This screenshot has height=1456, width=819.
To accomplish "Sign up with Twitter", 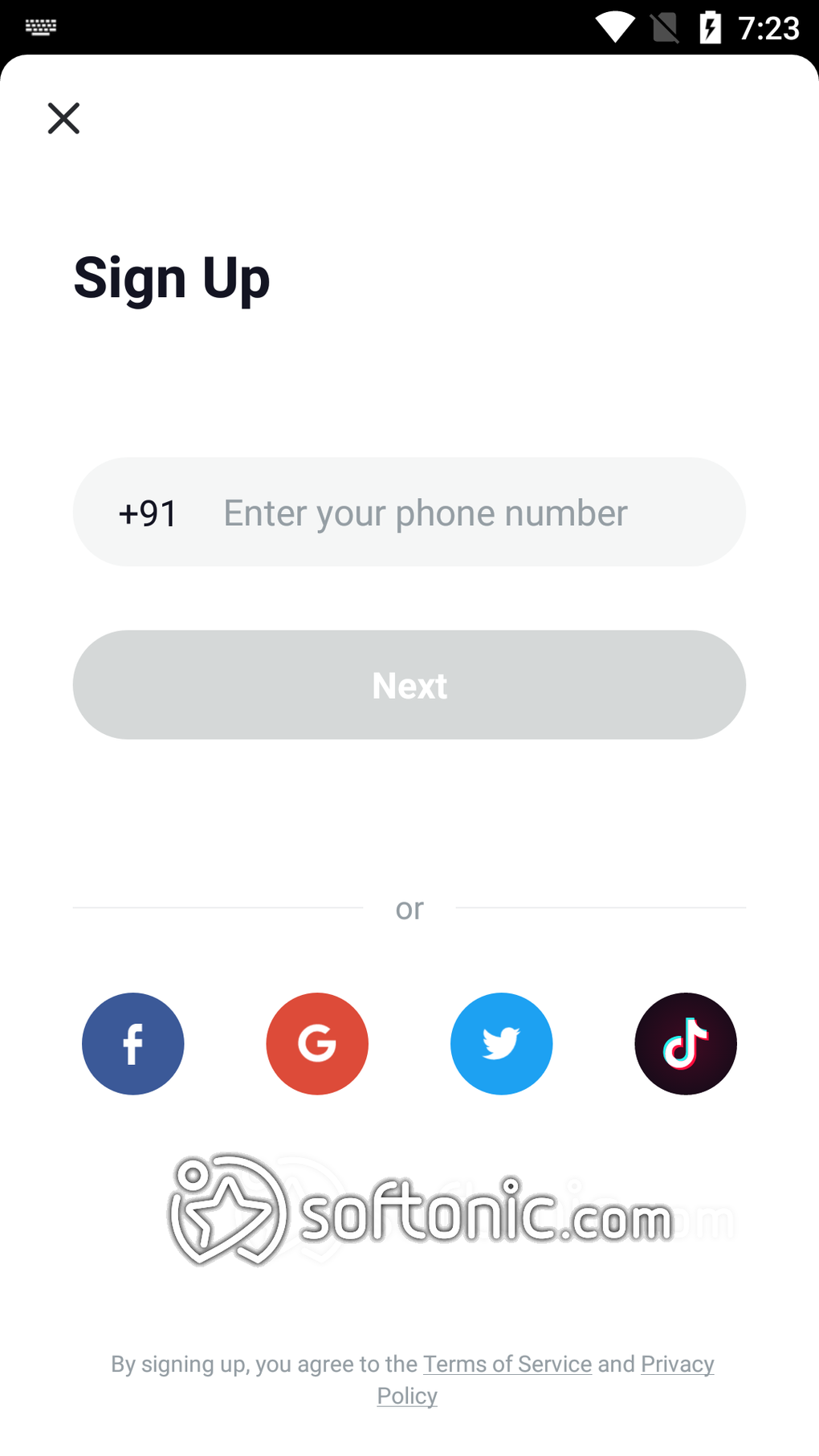I will tap(501, 1043).
